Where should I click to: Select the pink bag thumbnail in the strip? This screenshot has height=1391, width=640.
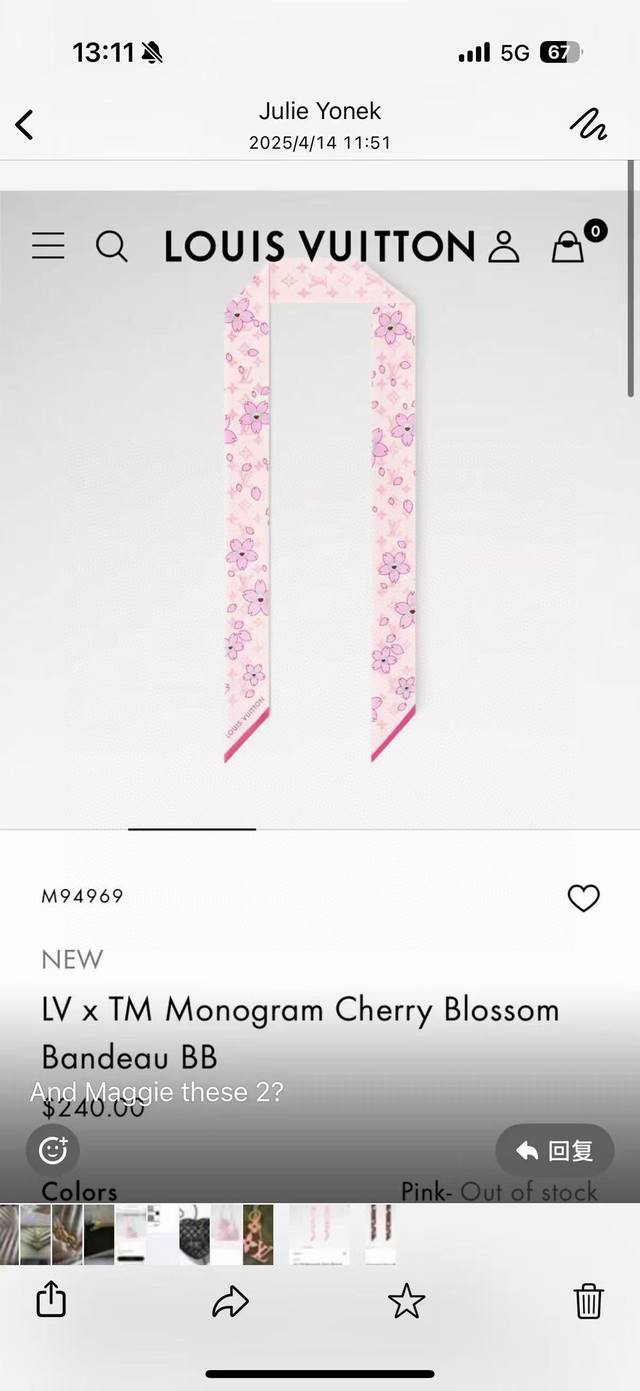pos(226,1234)
